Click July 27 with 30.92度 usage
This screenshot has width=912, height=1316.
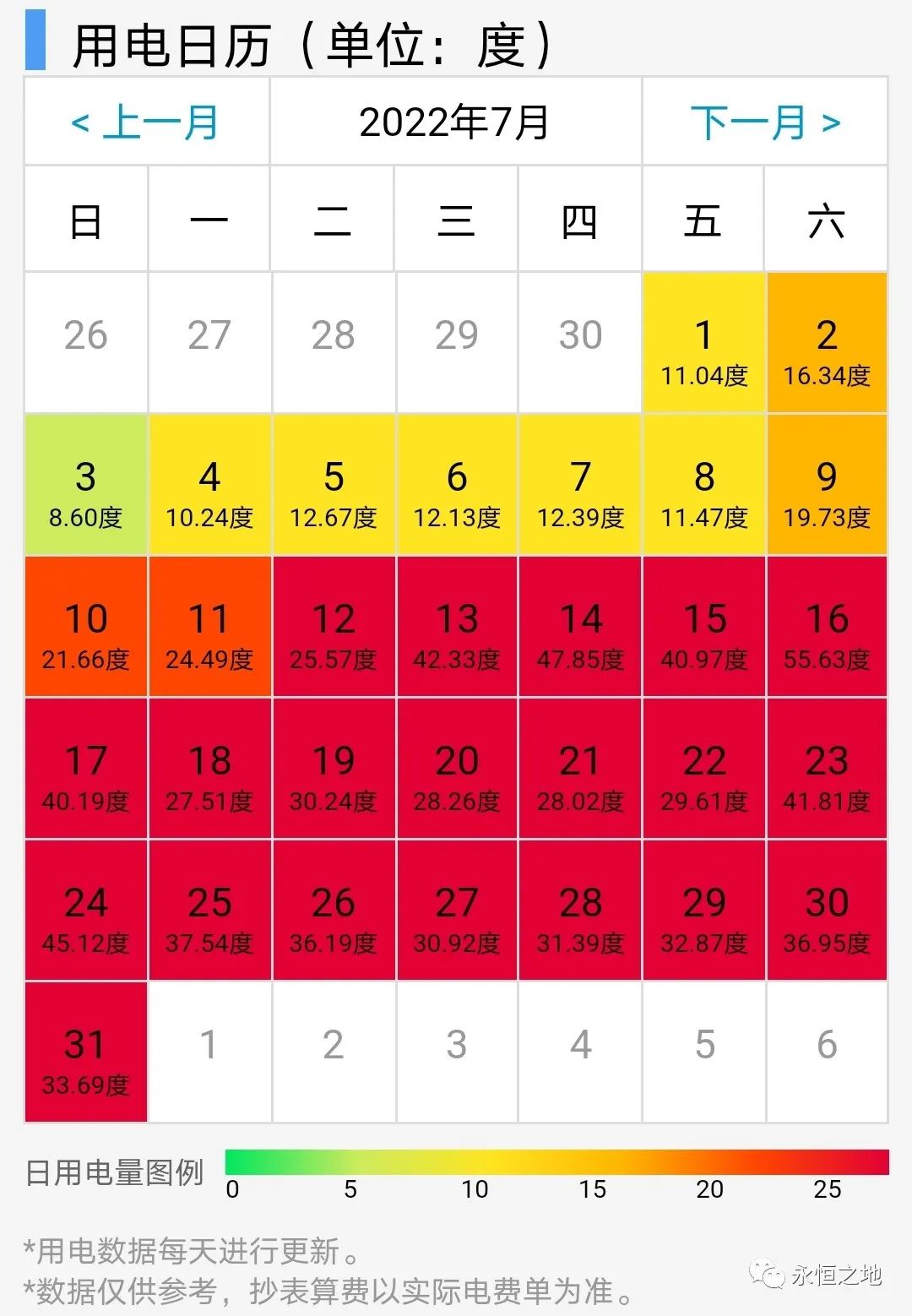(x=456, y=911)
